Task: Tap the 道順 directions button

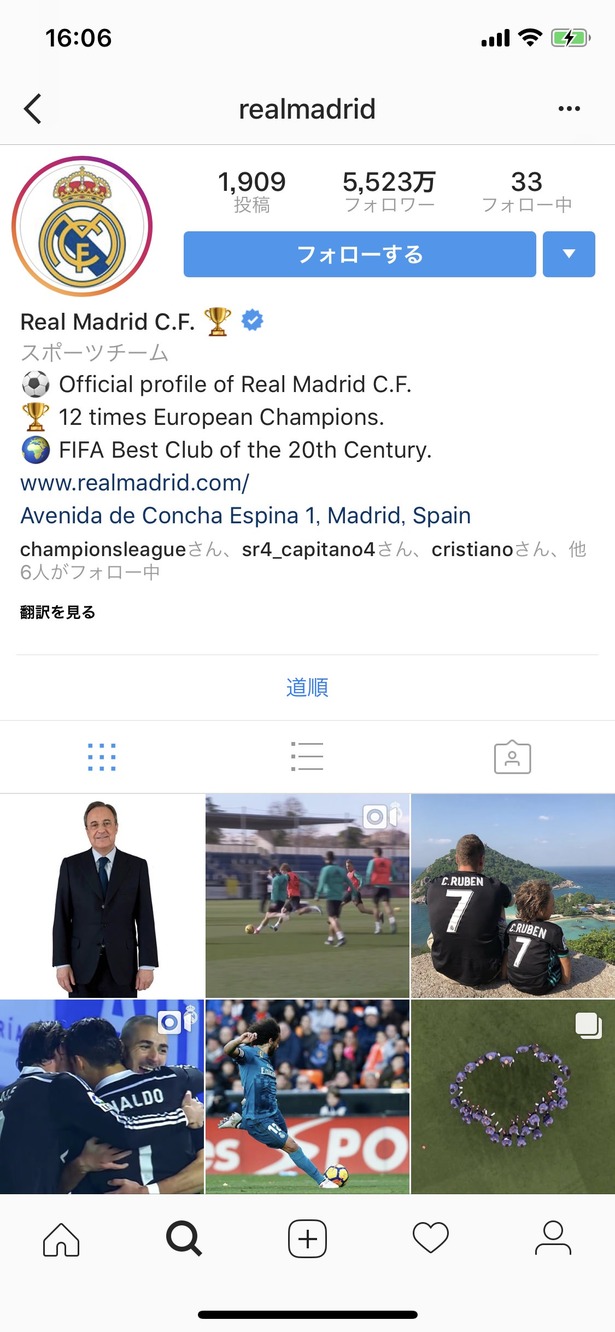Action: click(x=307, y=687)
